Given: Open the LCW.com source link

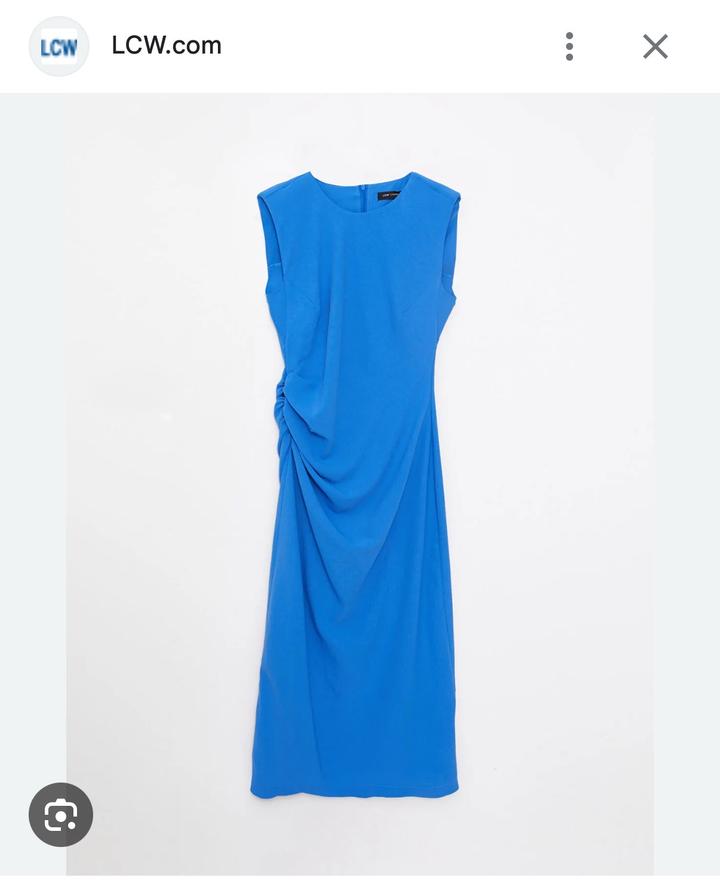Looking at the screenshot, I should pyautogui.click(x=166, y=46).
